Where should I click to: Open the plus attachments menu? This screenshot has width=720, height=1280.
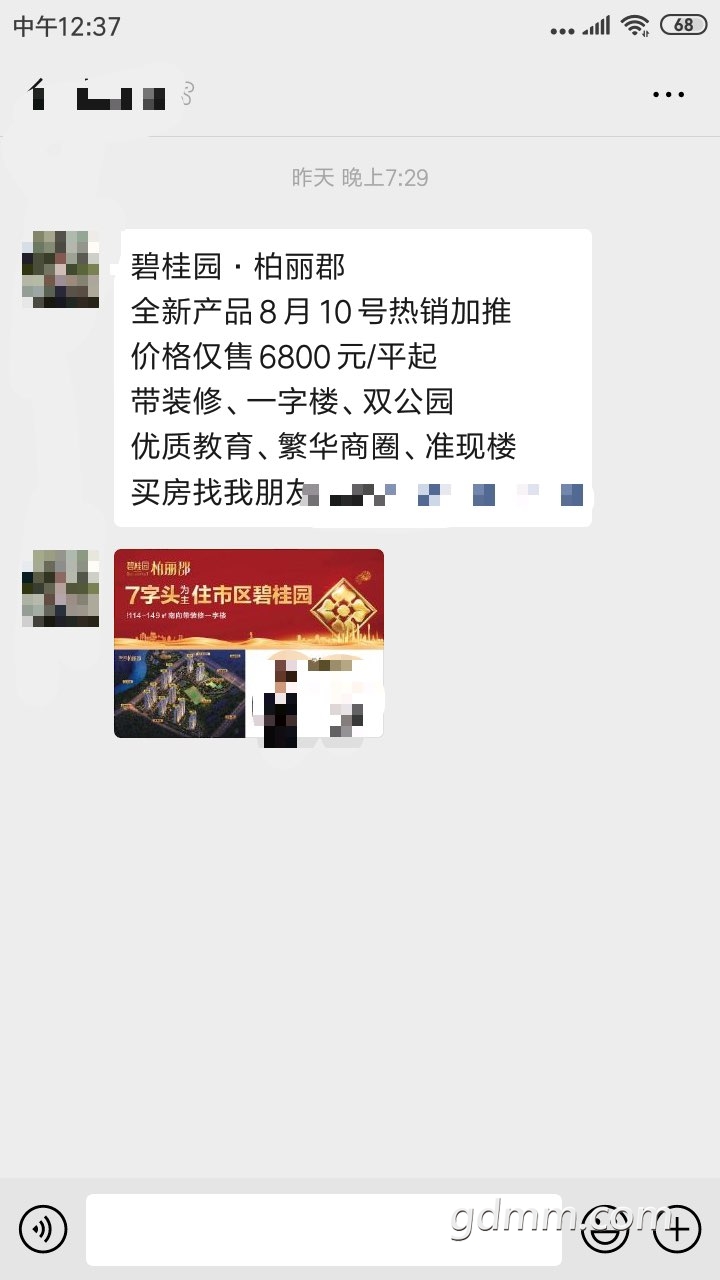coord(677,1229)
